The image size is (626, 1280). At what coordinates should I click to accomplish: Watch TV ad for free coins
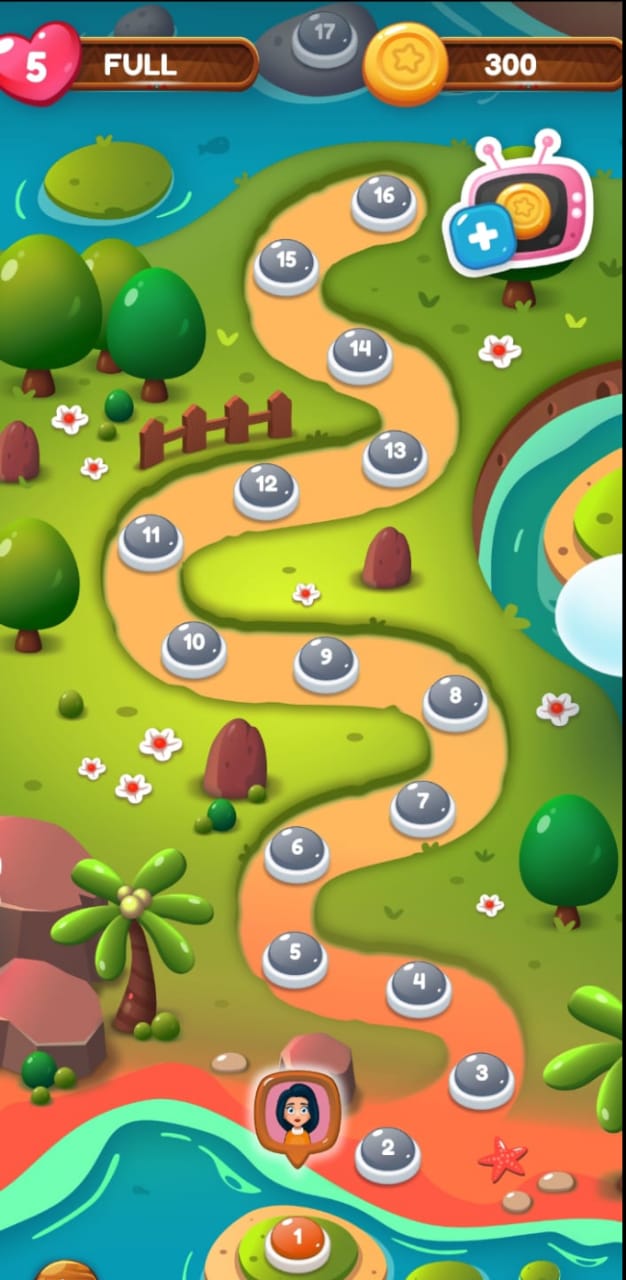[x=518, y=203]
